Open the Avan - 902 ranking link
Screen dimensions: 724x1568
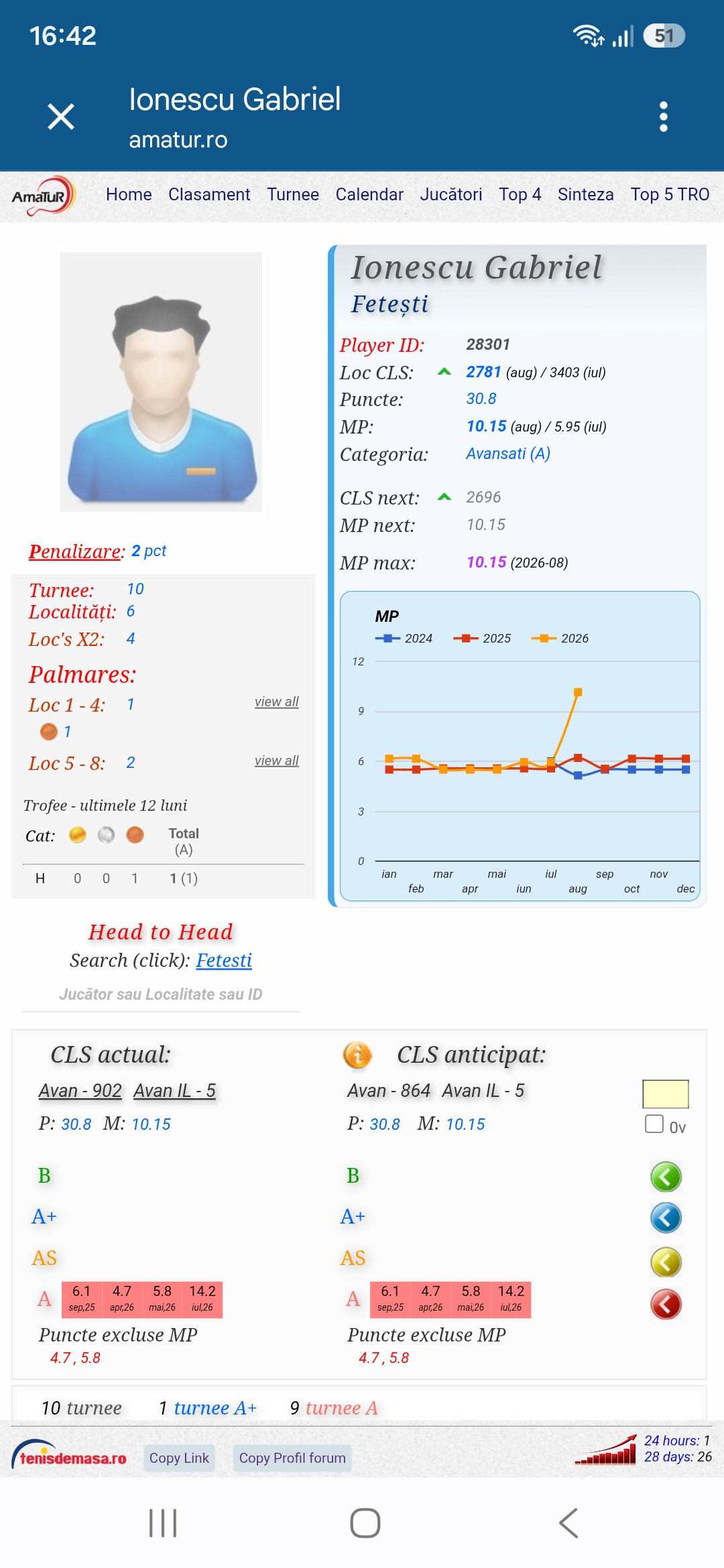[x=80, y=1091]
